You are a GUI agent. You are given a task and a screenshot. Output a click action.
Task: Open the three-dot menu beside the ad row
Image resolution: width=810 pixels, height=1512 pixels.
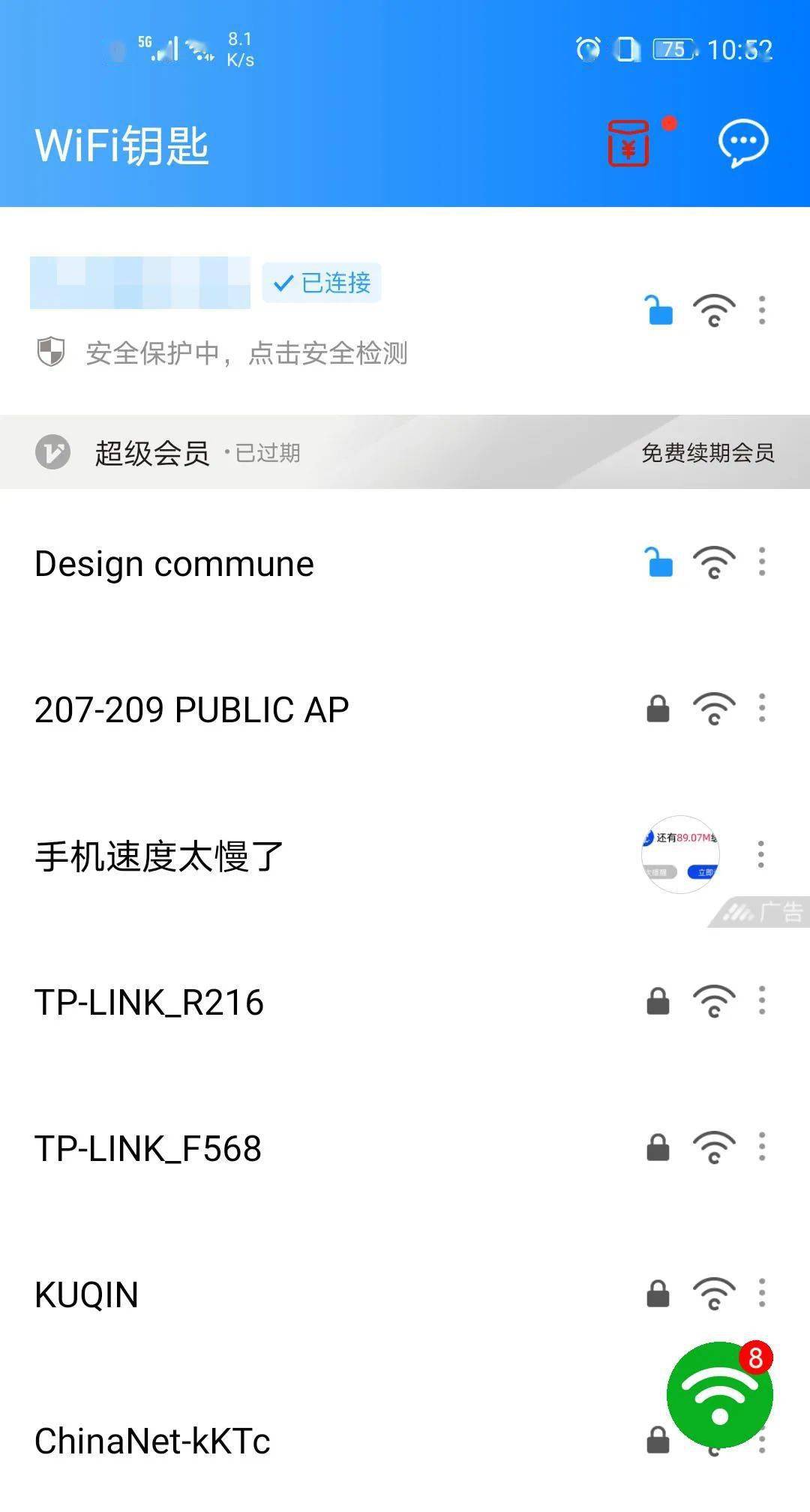(762, 853)
